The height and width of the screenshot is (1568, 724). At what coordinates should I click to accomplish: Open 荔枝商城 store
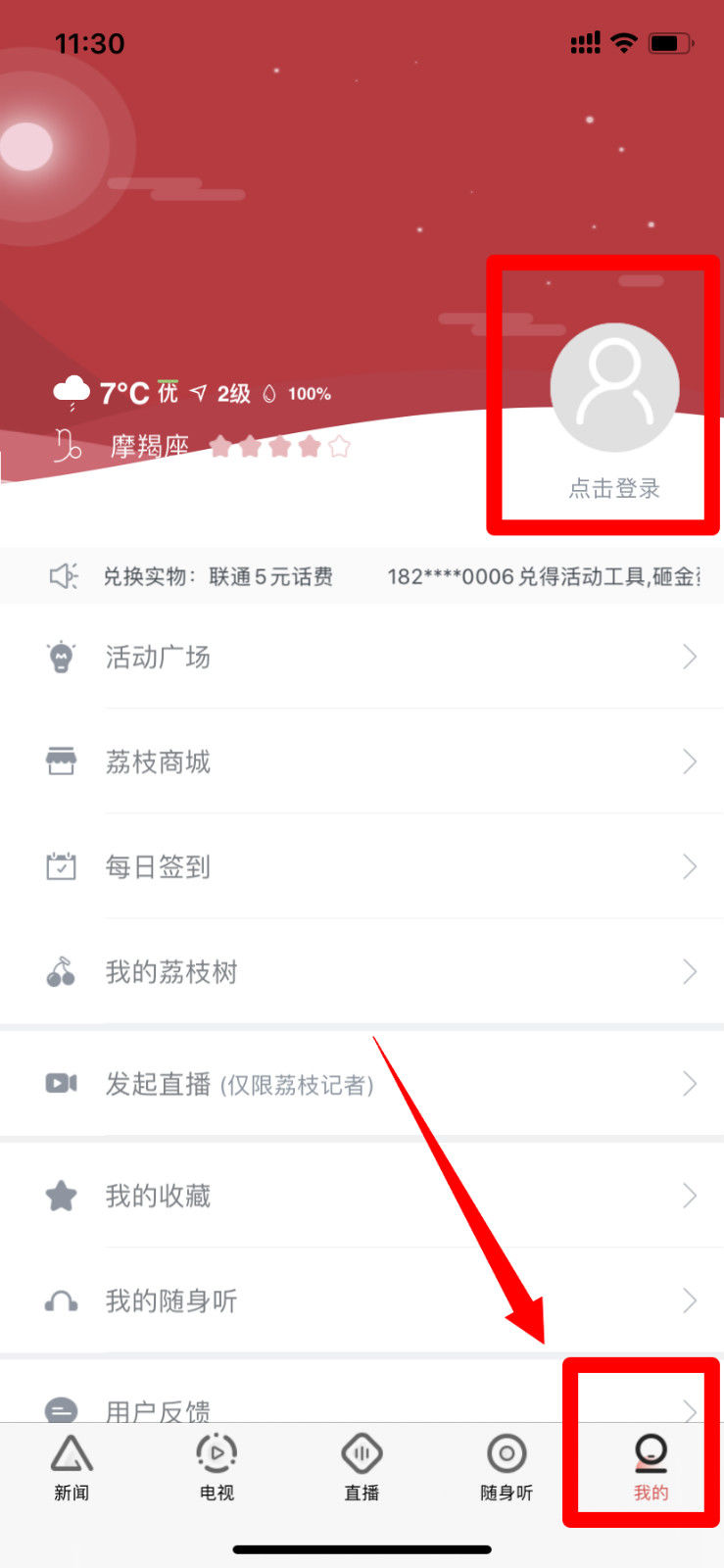362,761
